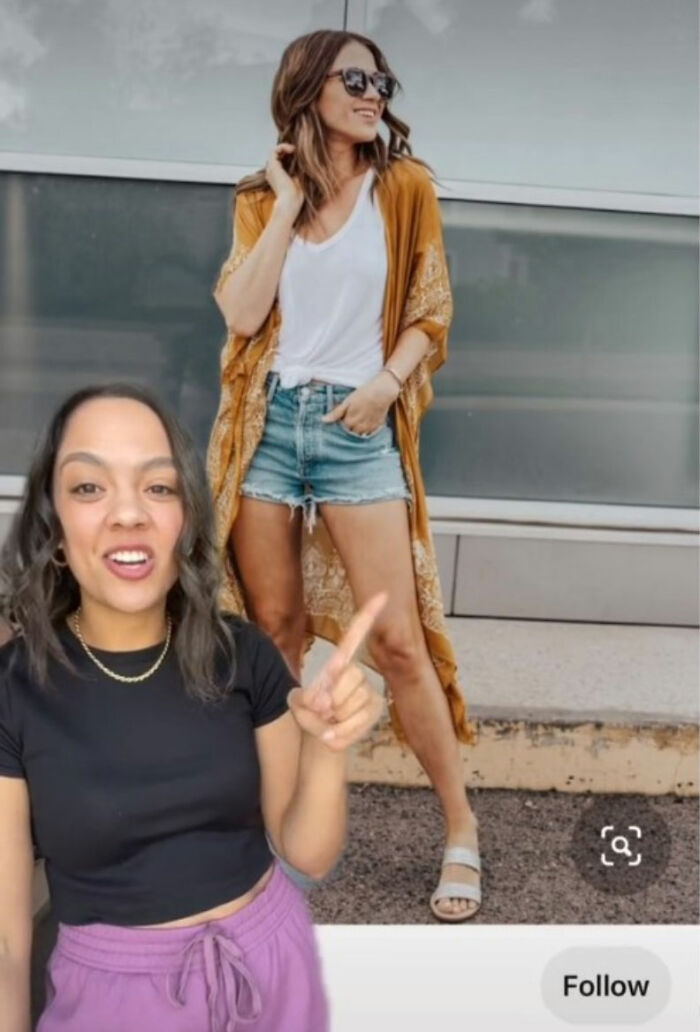Image resolution: width=700 pixels, height=1032 pixels.
Task: Tap the Follow button
Action: pyautogui.click(x=605, y=985)
